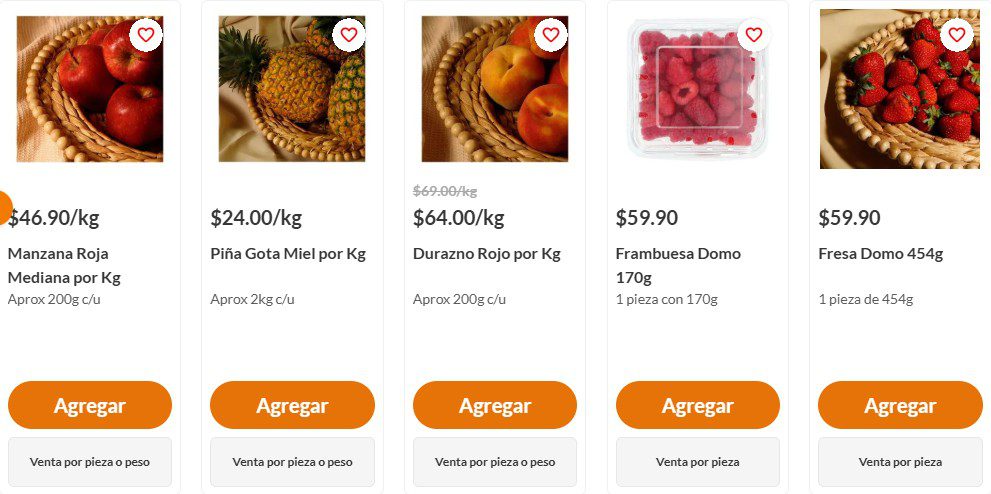Favorite the Manzana Roja Mediana heart

tap(146, 35)
